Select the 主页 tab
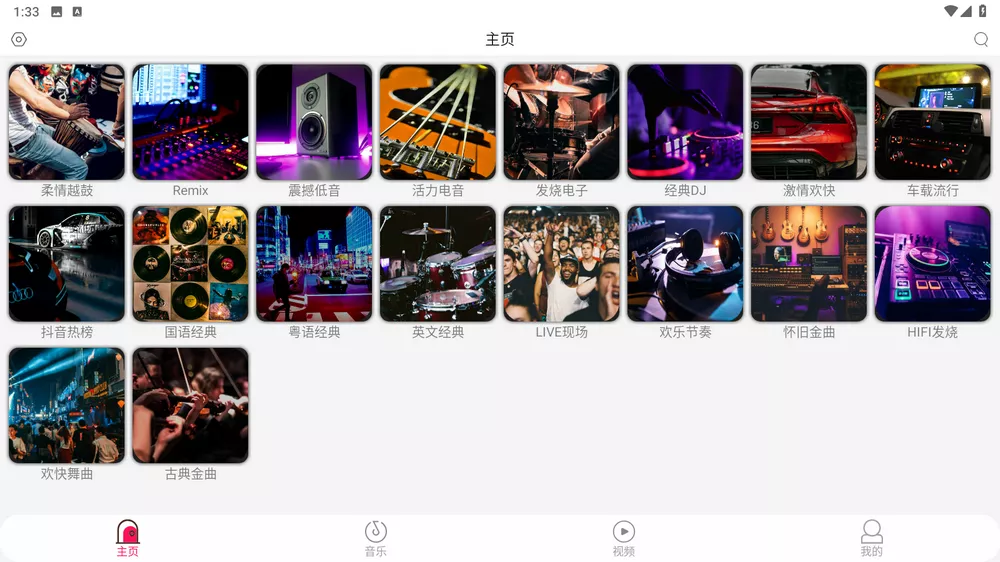Screen dimensions: 1000x562 point(128,537)
